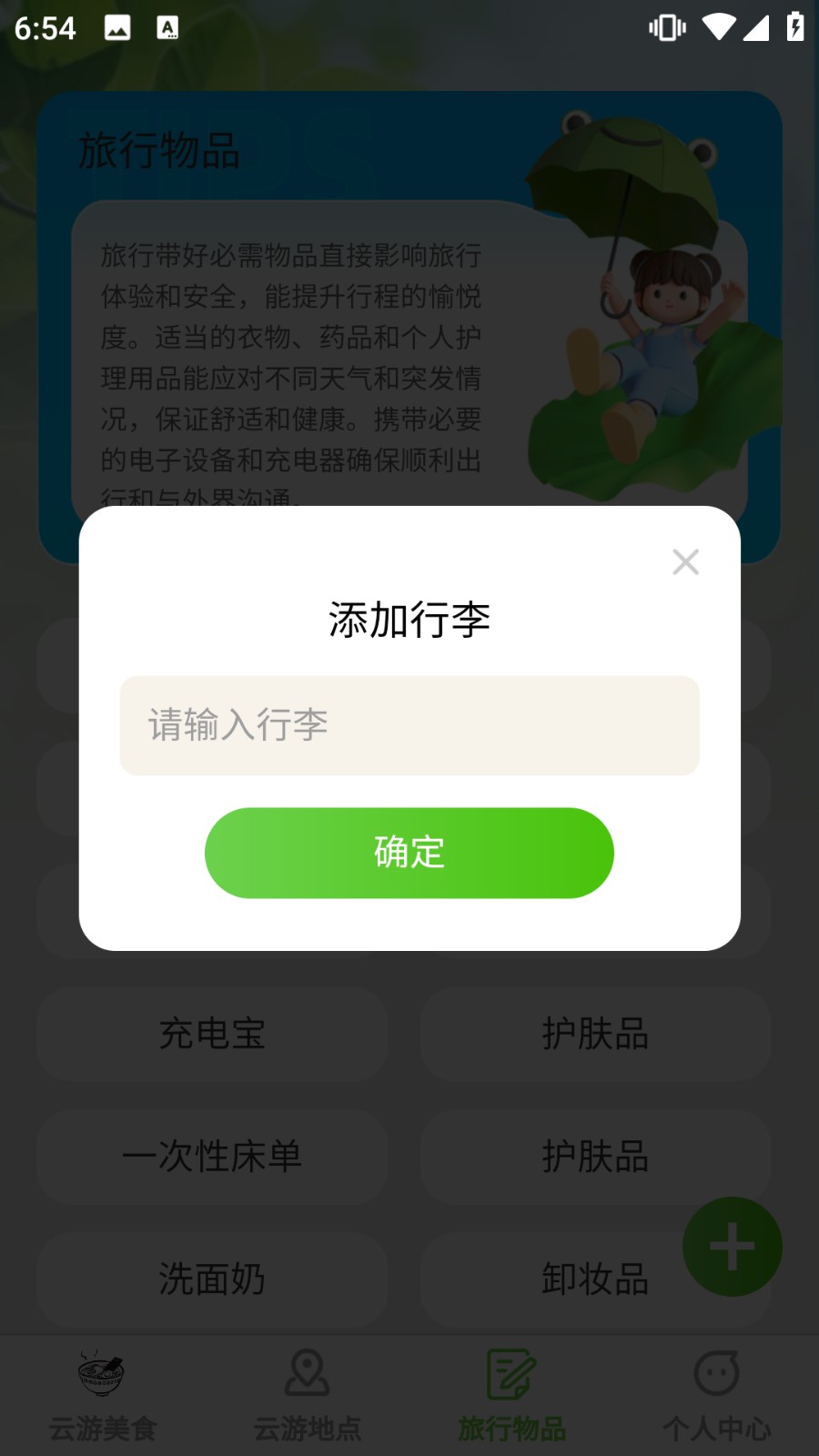Screen dimensions: 819x1456
Task: Select the 卸妆品 item
Action: click(x=596, y=1279)
